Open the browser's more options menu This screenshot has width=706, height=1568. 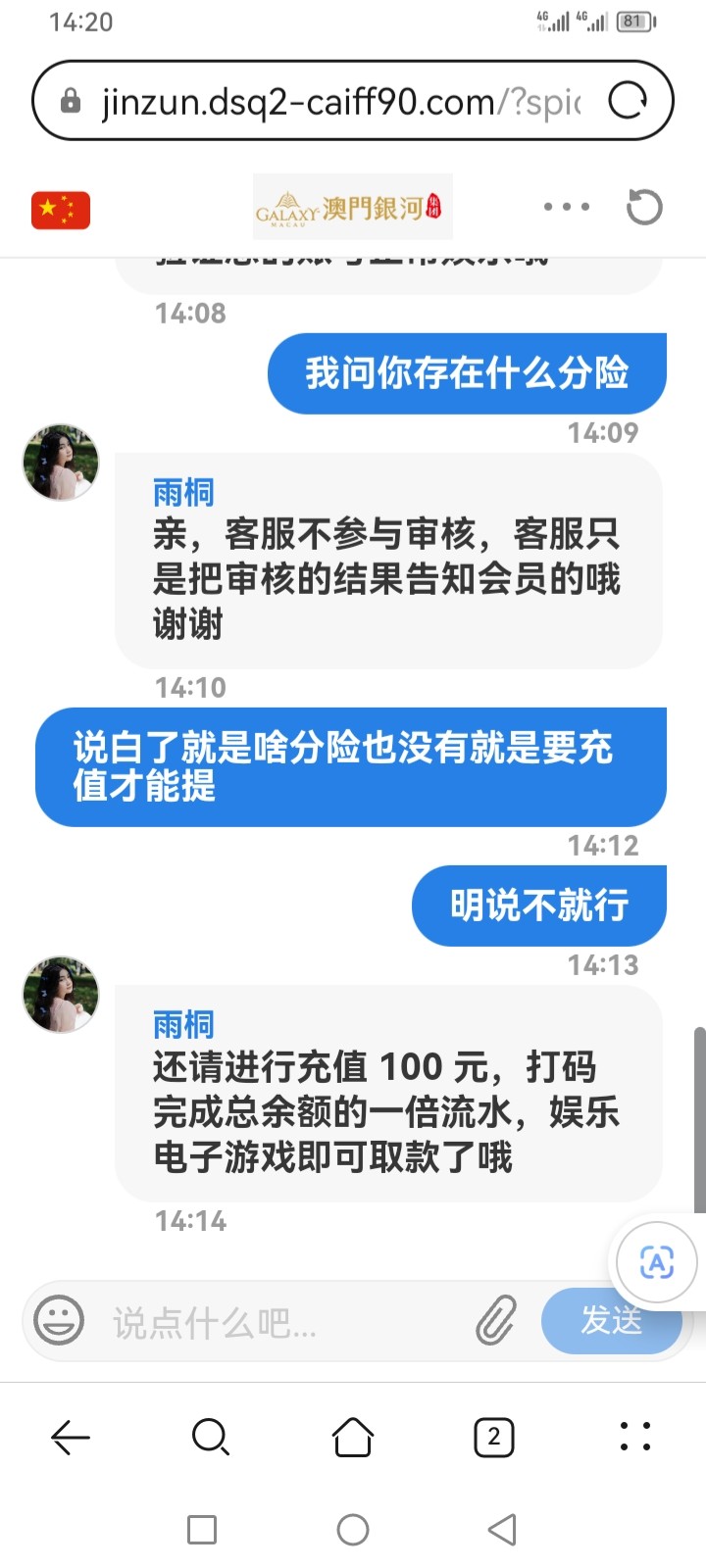pyautogui.click(x=635, y=1437)
